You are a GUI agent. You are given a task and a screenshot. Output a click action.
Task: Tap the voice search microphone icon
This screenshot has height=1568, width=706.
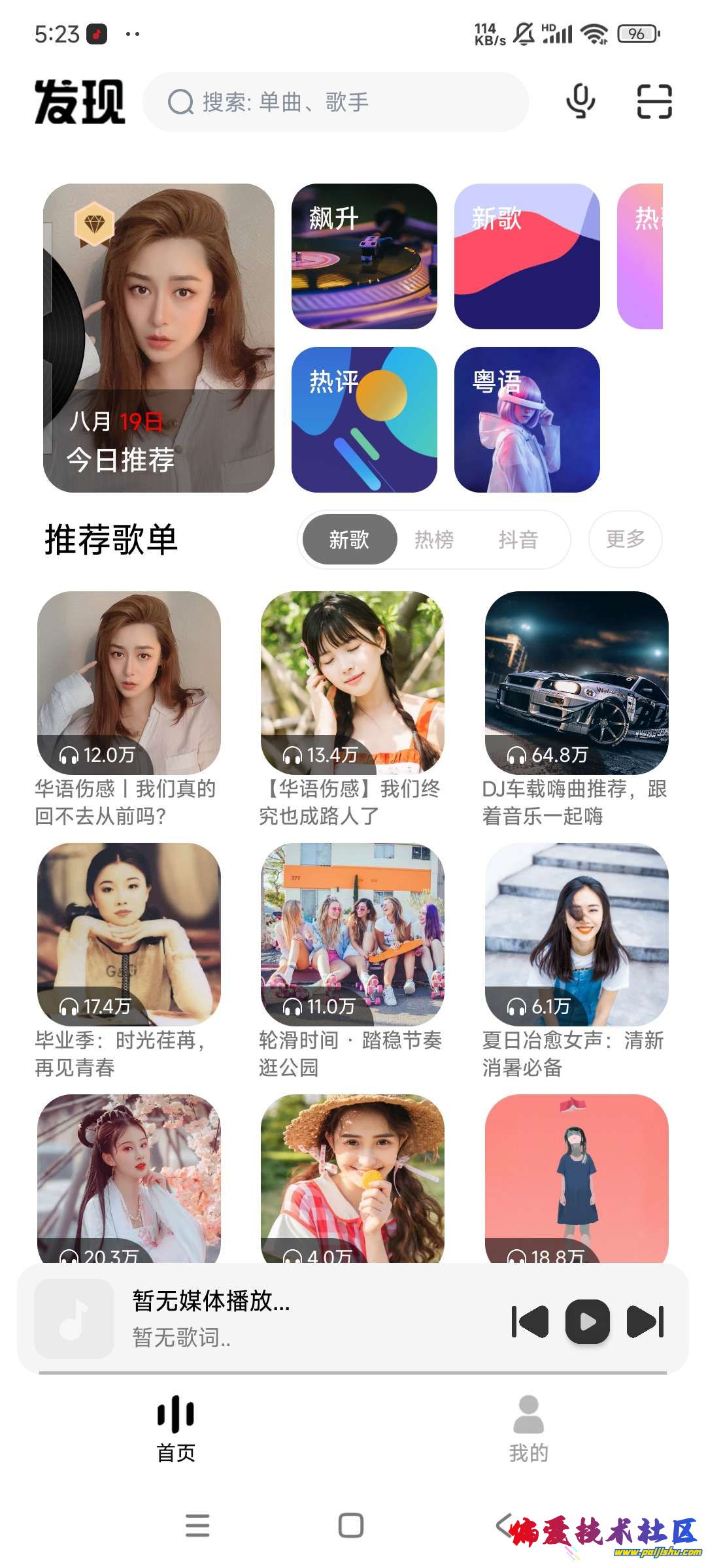(580, 102)
